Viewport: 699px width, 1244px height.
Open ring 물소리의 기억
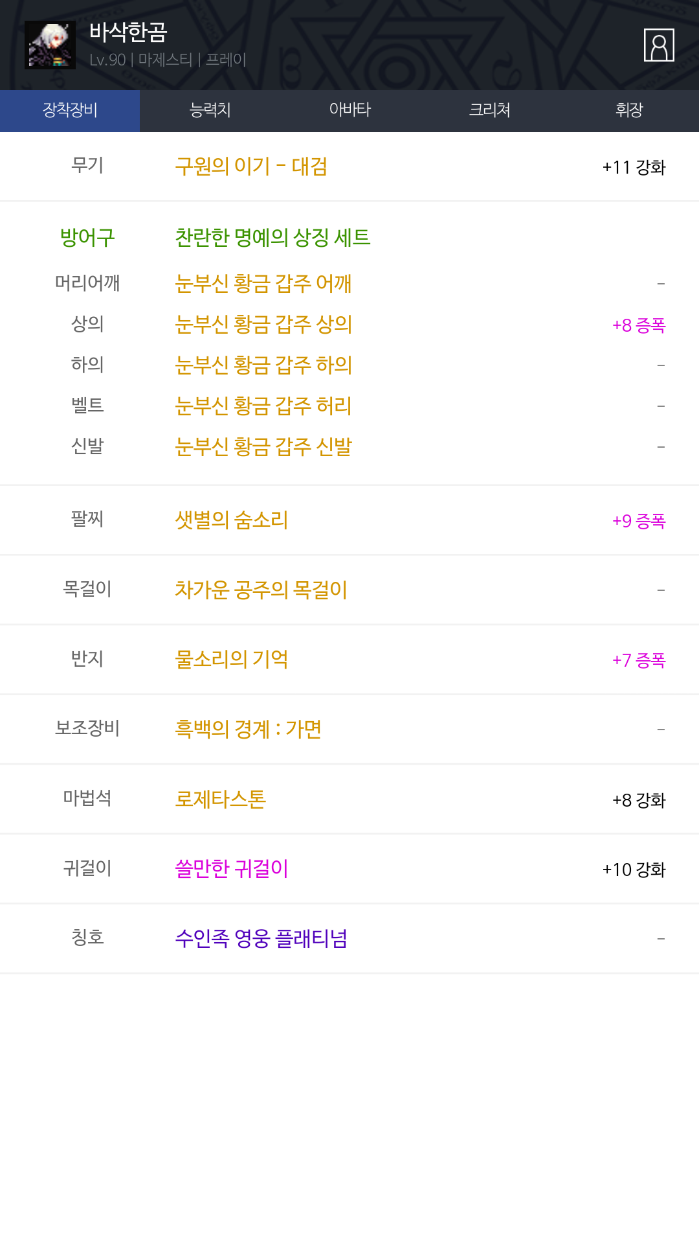coord(231,659)
